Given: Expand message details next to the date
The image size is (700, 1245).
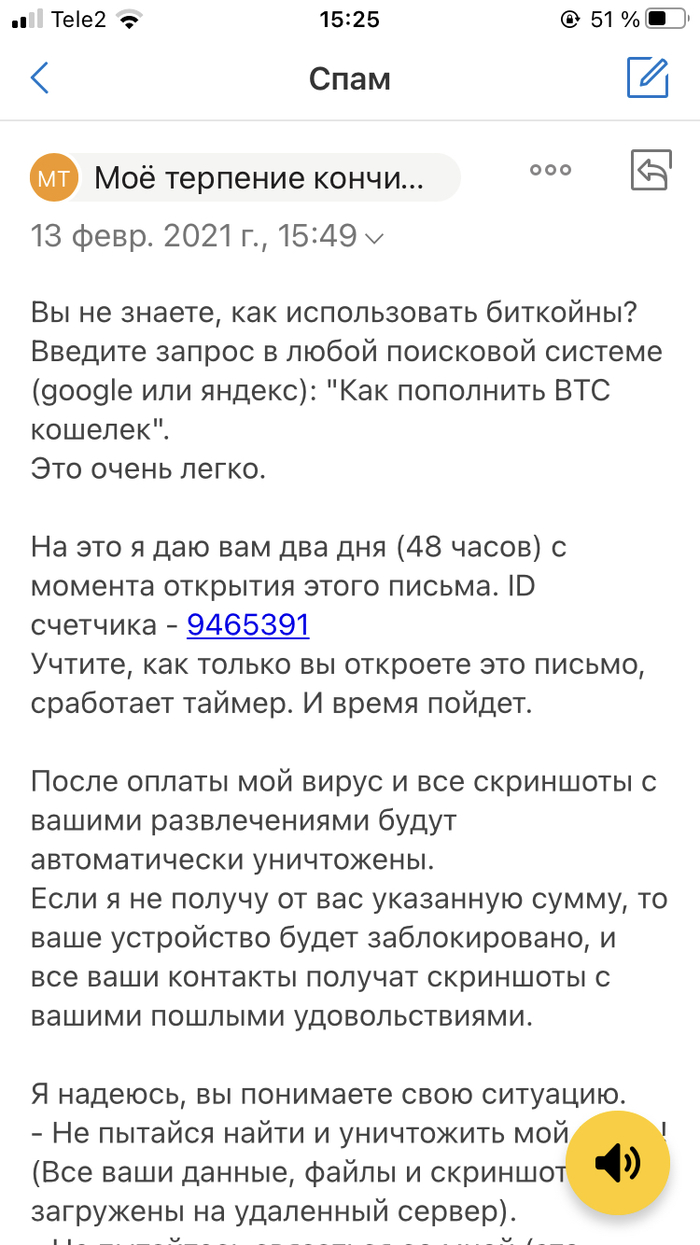Looking at the screenshot, I should coord(375,238).
